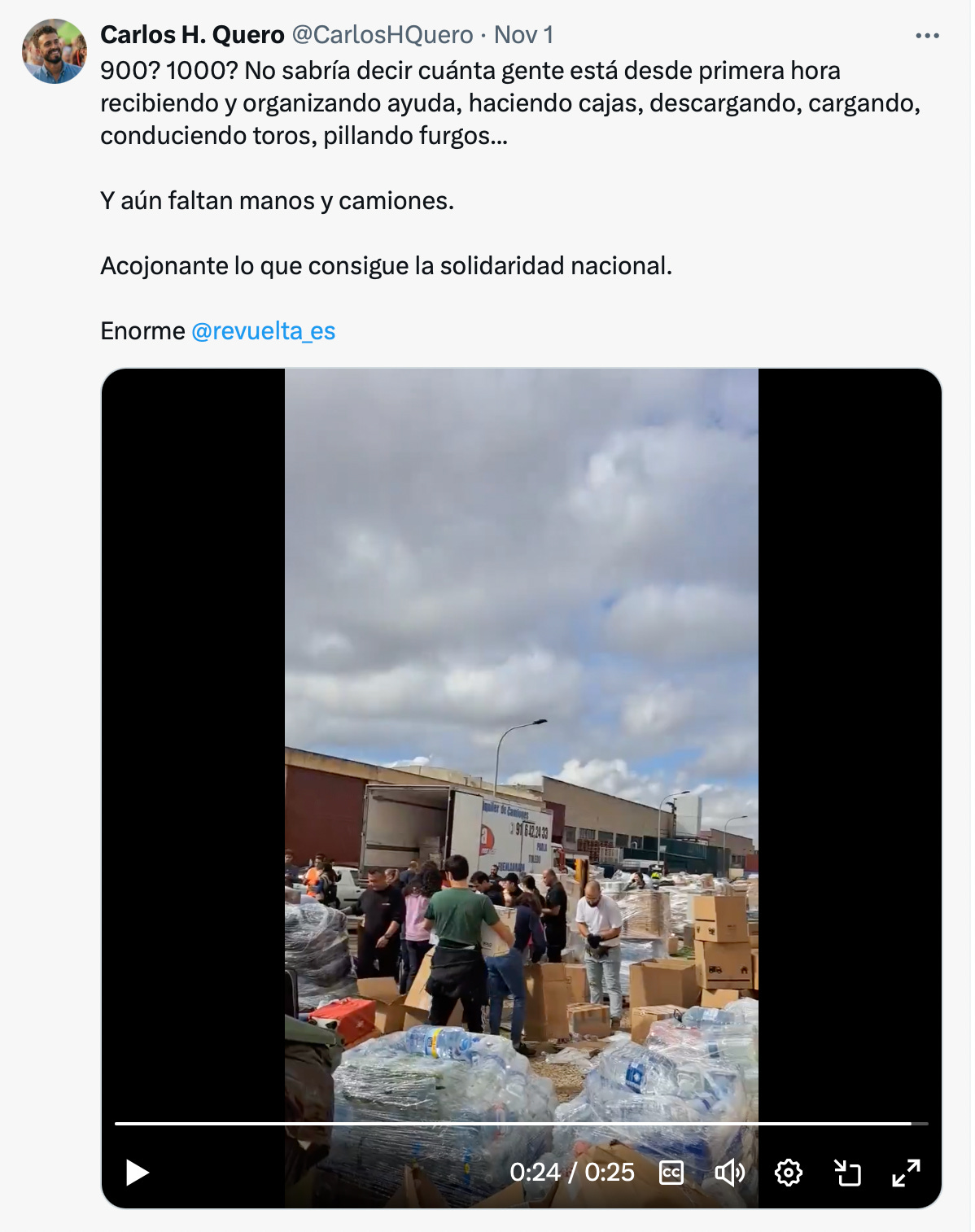Expand the video to fullscreen

[x=906, y=1173]
